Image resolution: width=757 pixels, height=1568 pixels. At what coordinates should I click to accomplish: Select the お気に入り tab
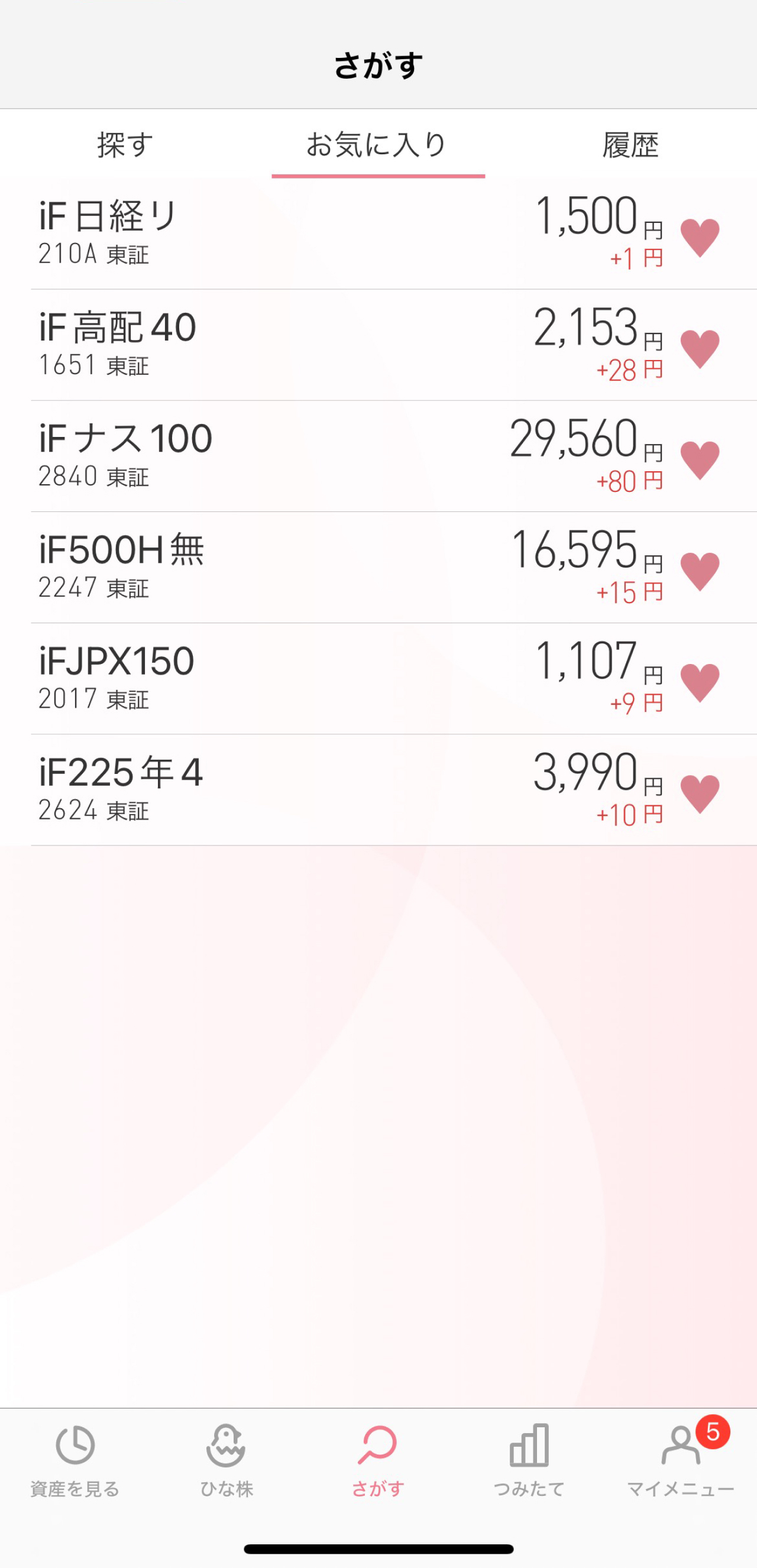(378, 145)
